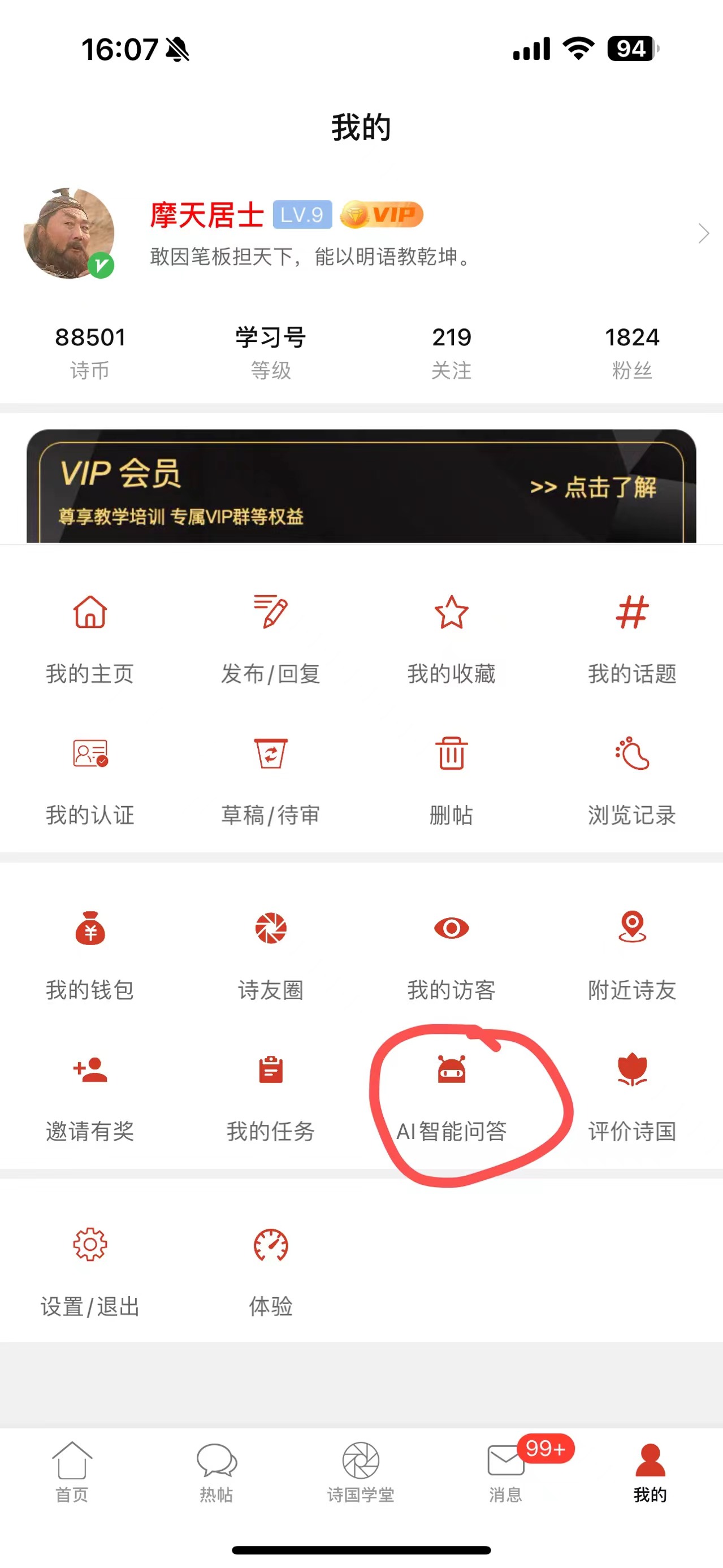Go to 发布/回复 section
This screenshot has height=1568, width=723.
pyautogui.click(x=270, y=638)
